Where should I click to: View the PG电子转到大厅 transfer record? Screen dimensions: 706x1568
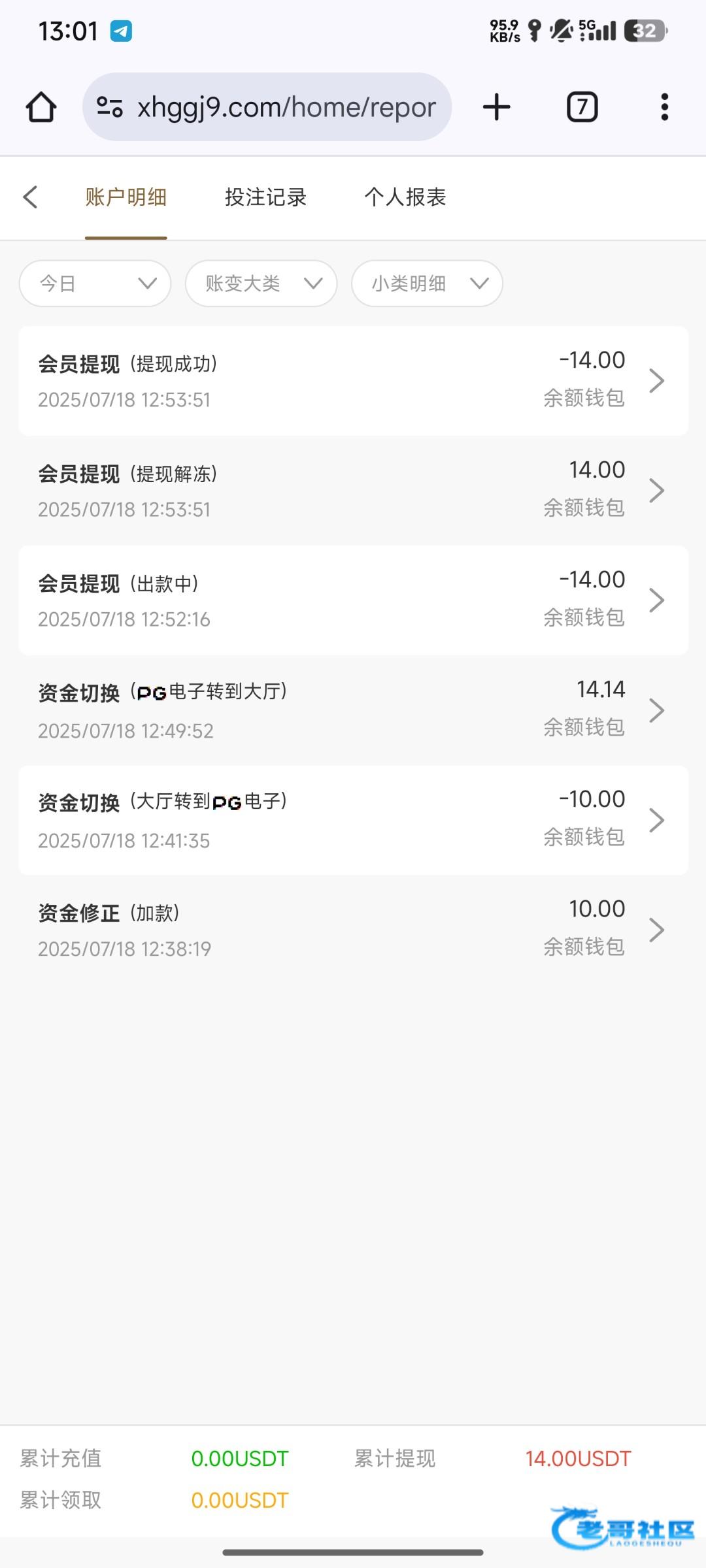(353, 710)
